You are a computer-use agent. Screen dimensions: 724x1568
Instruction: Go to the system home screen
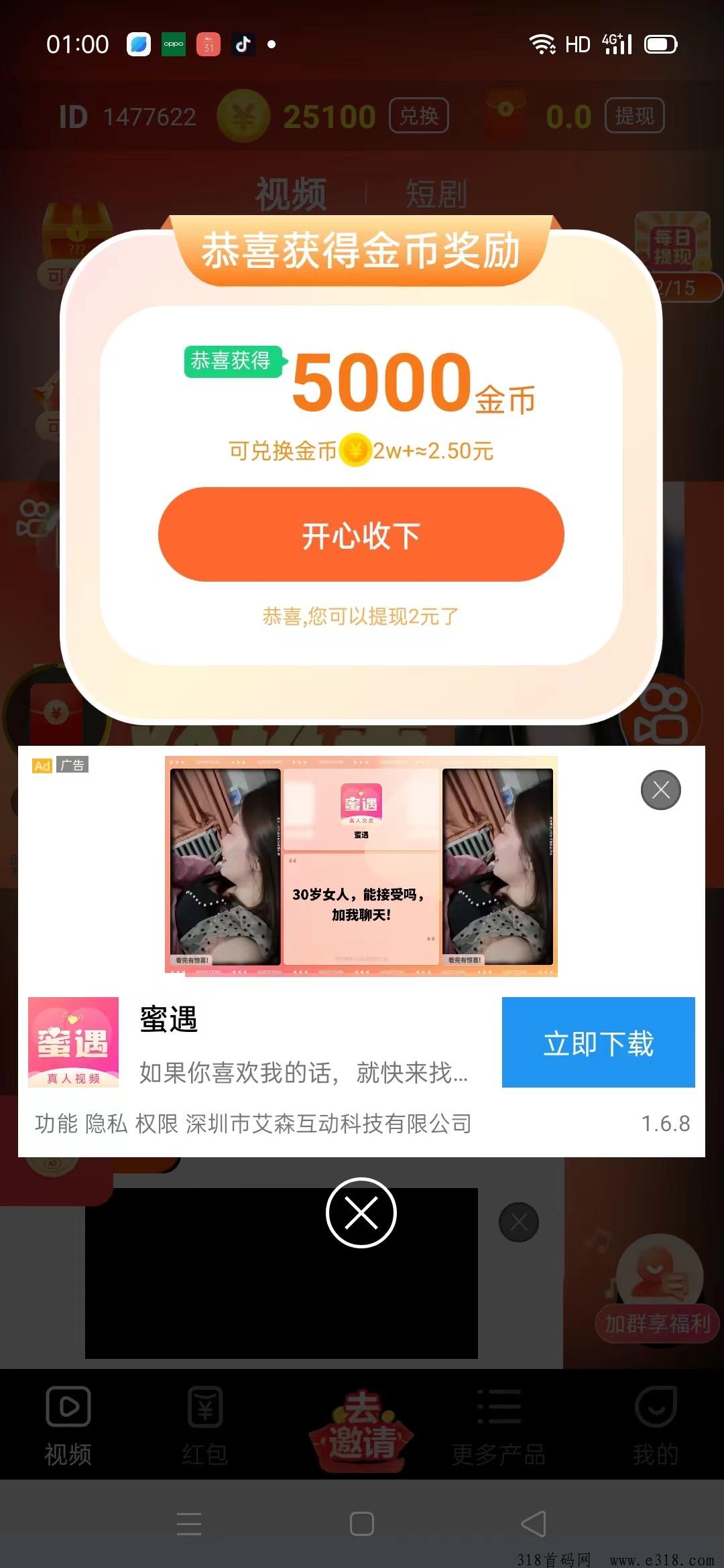click(362, 1524)
